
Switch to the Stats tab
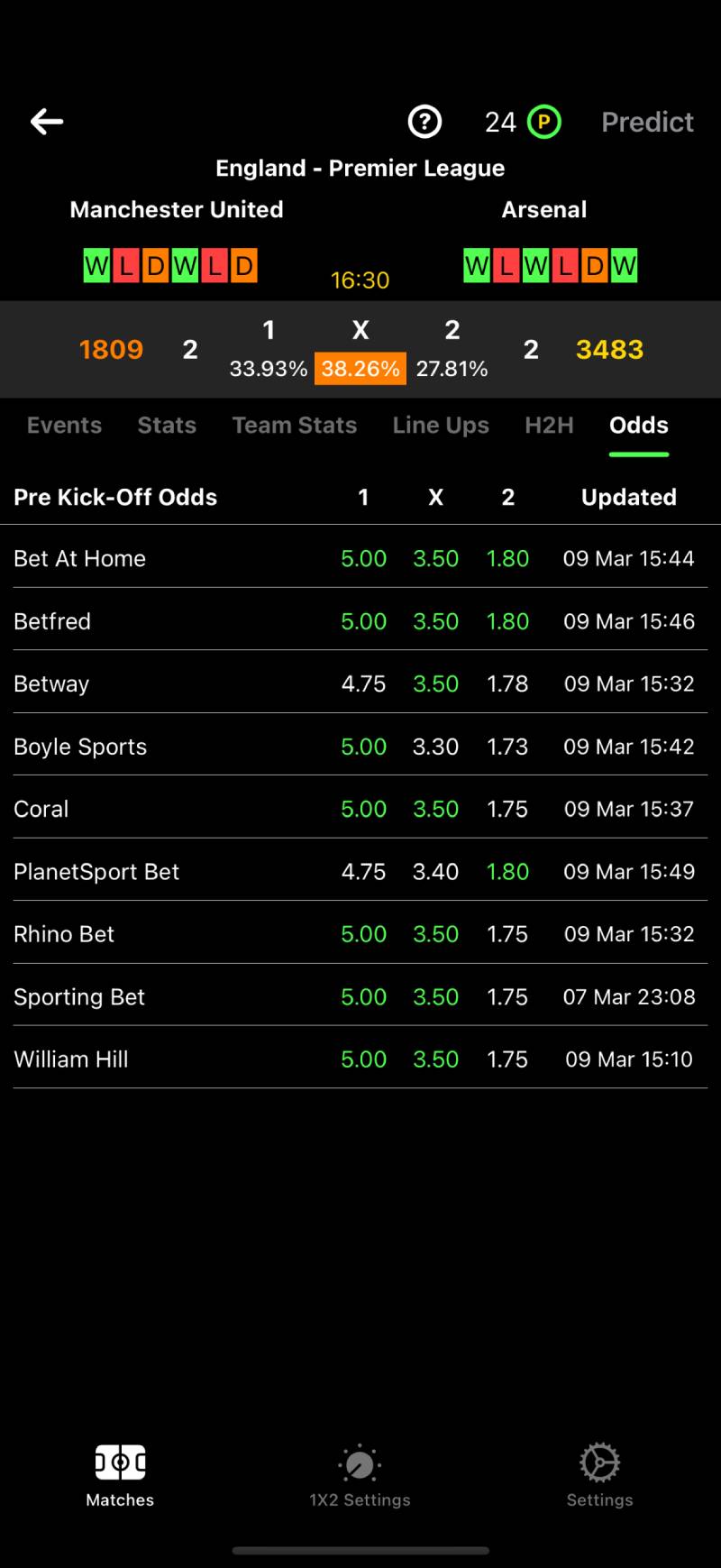(x=167, y=426)
